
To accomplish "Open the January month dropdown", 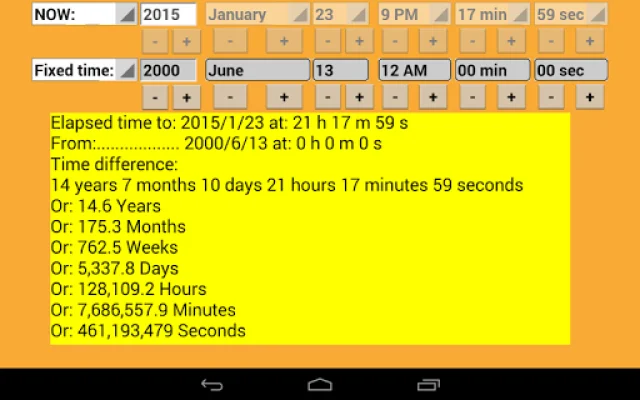I will click(x=257, y=15).
